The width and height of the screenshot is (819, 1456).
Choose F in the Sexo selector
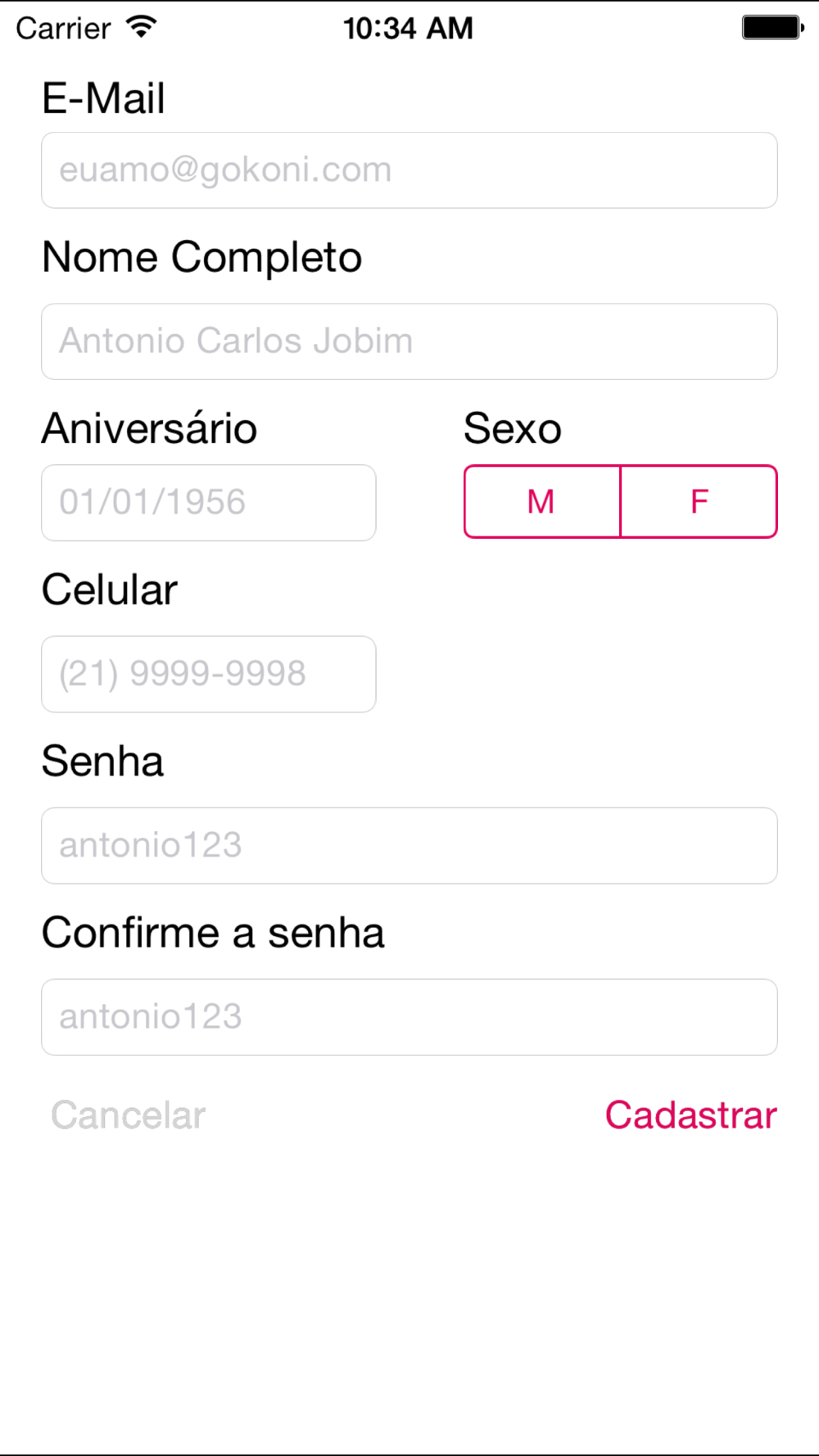coord(699,501)
